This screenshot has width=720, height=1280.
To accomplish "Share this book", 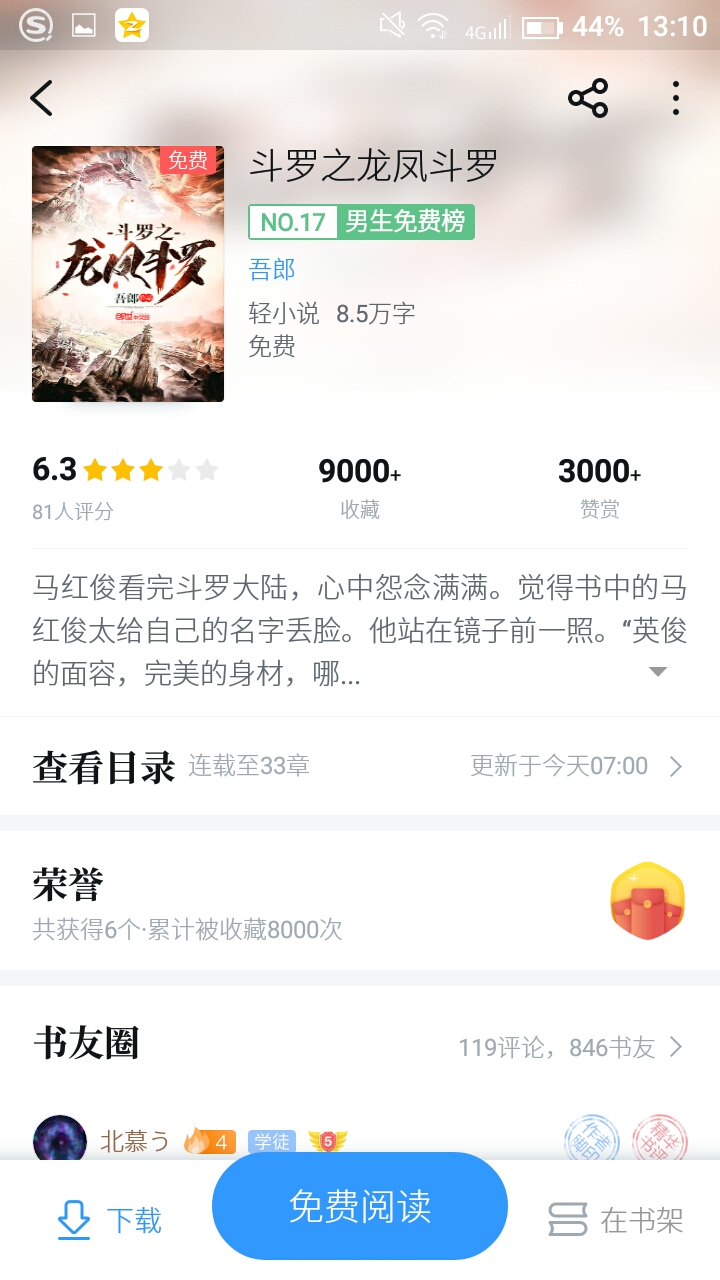I will [x=588, y=98].
